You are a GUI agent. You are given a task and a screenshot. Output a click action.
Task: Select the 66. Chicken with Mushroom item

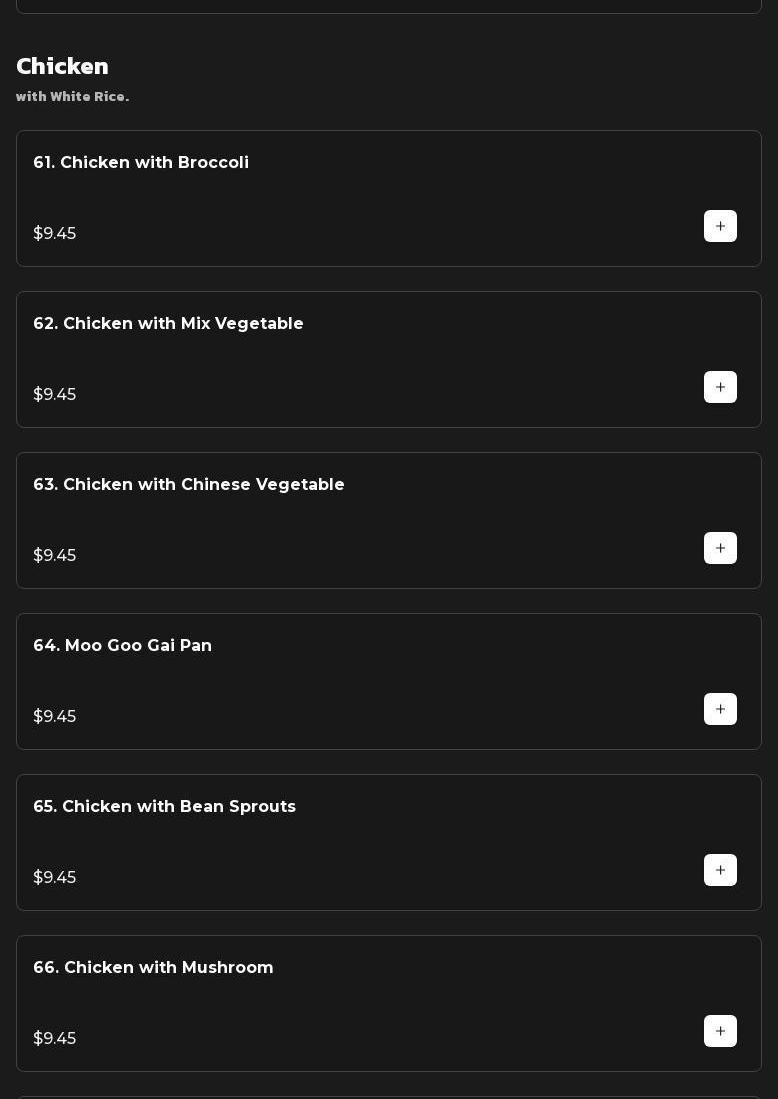coord(153,968)
